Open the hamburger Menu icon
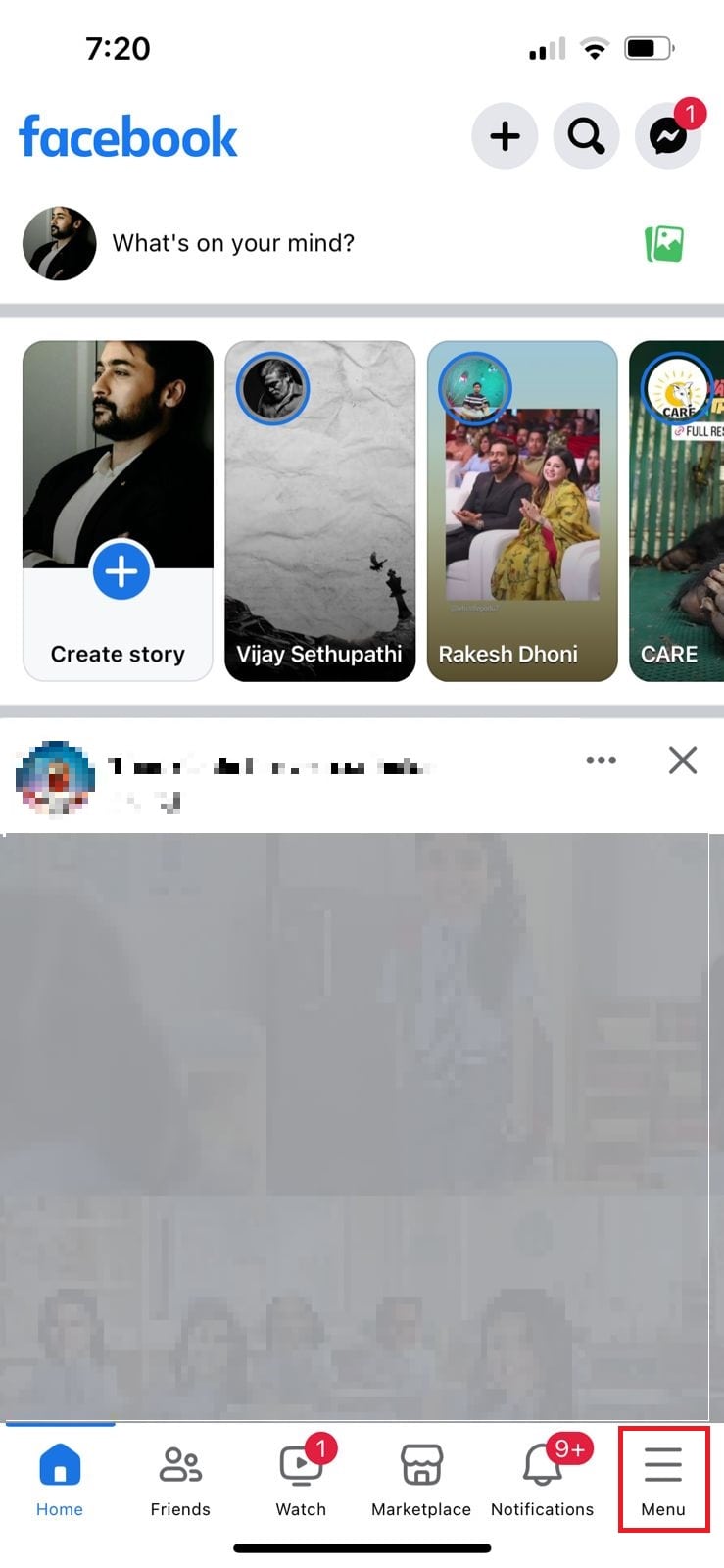Image resolution: width=724 pixels, height=1568 pixels. 662,1465
